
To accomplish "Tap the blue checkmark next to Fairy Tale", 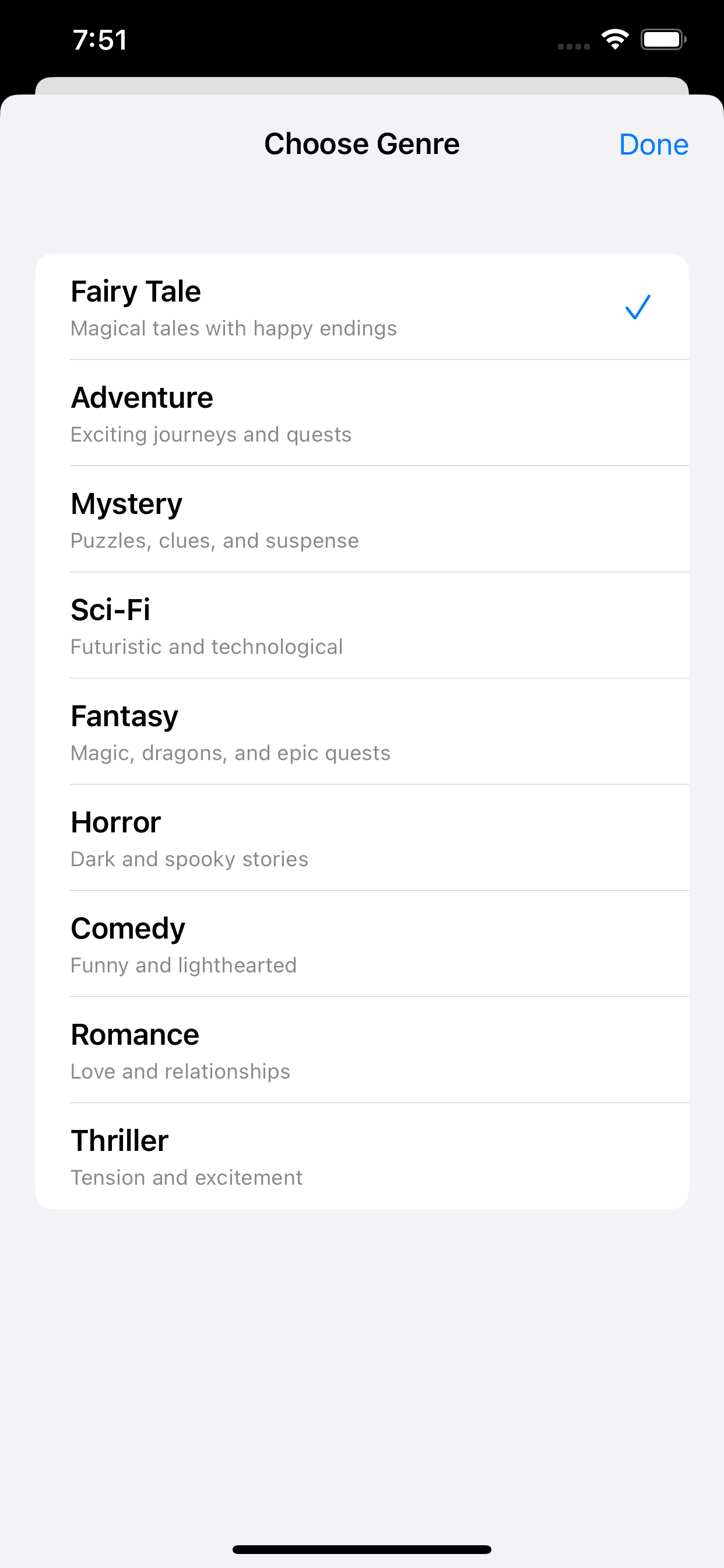I will point(638,307).
